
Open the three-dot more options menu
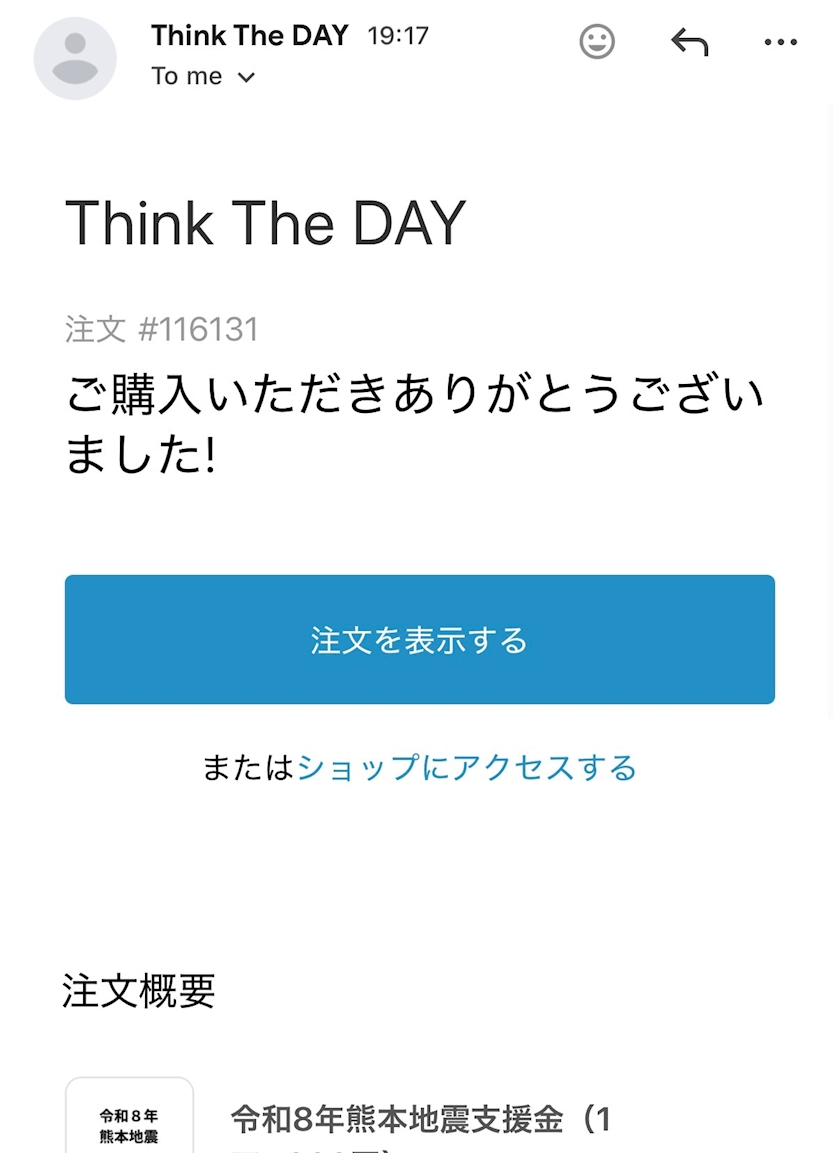point(780,42)
